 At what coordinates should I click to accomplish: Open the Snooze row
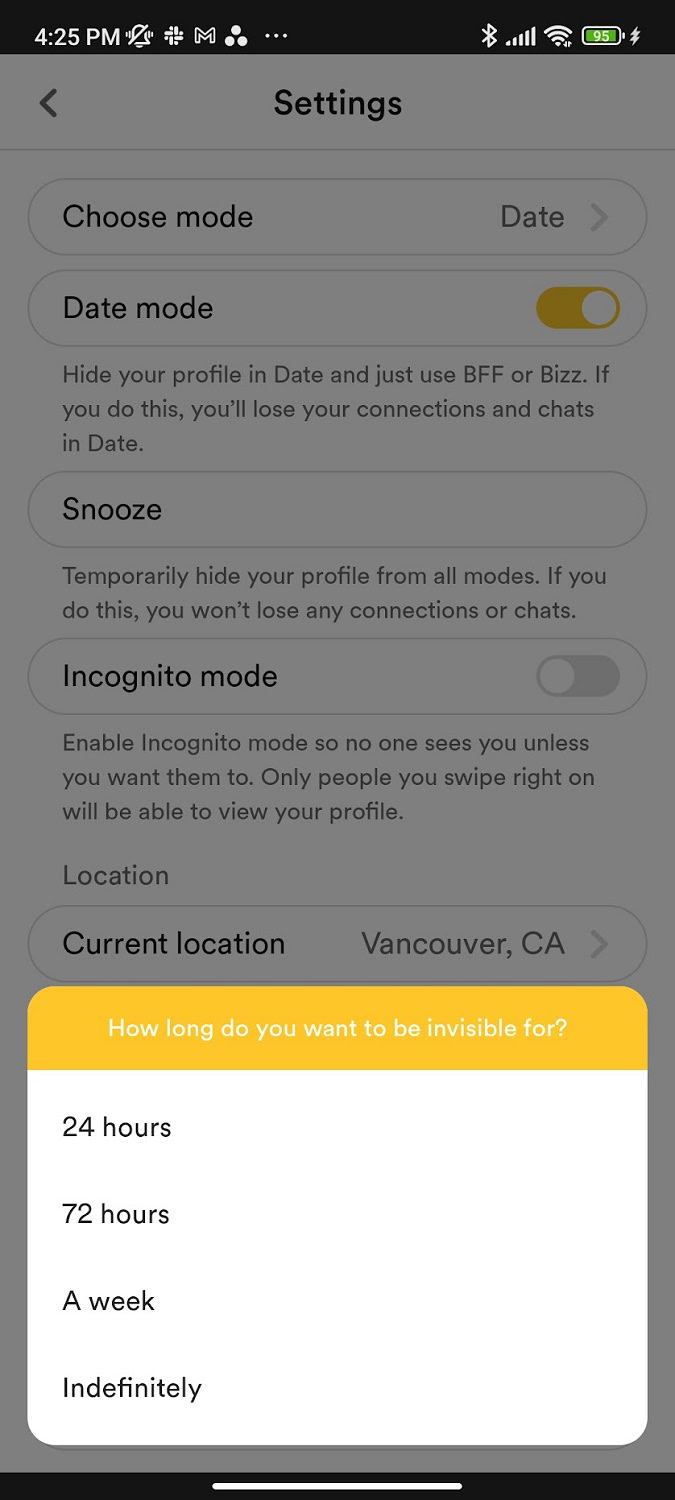coord(337,509)
